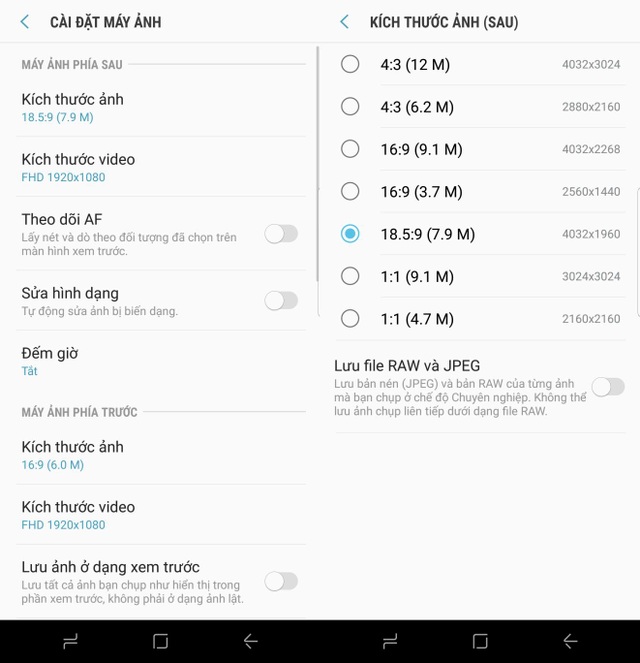Enable Lưu file RAW và JPEG
Viewport: 640px width, 663px height.
608,387
